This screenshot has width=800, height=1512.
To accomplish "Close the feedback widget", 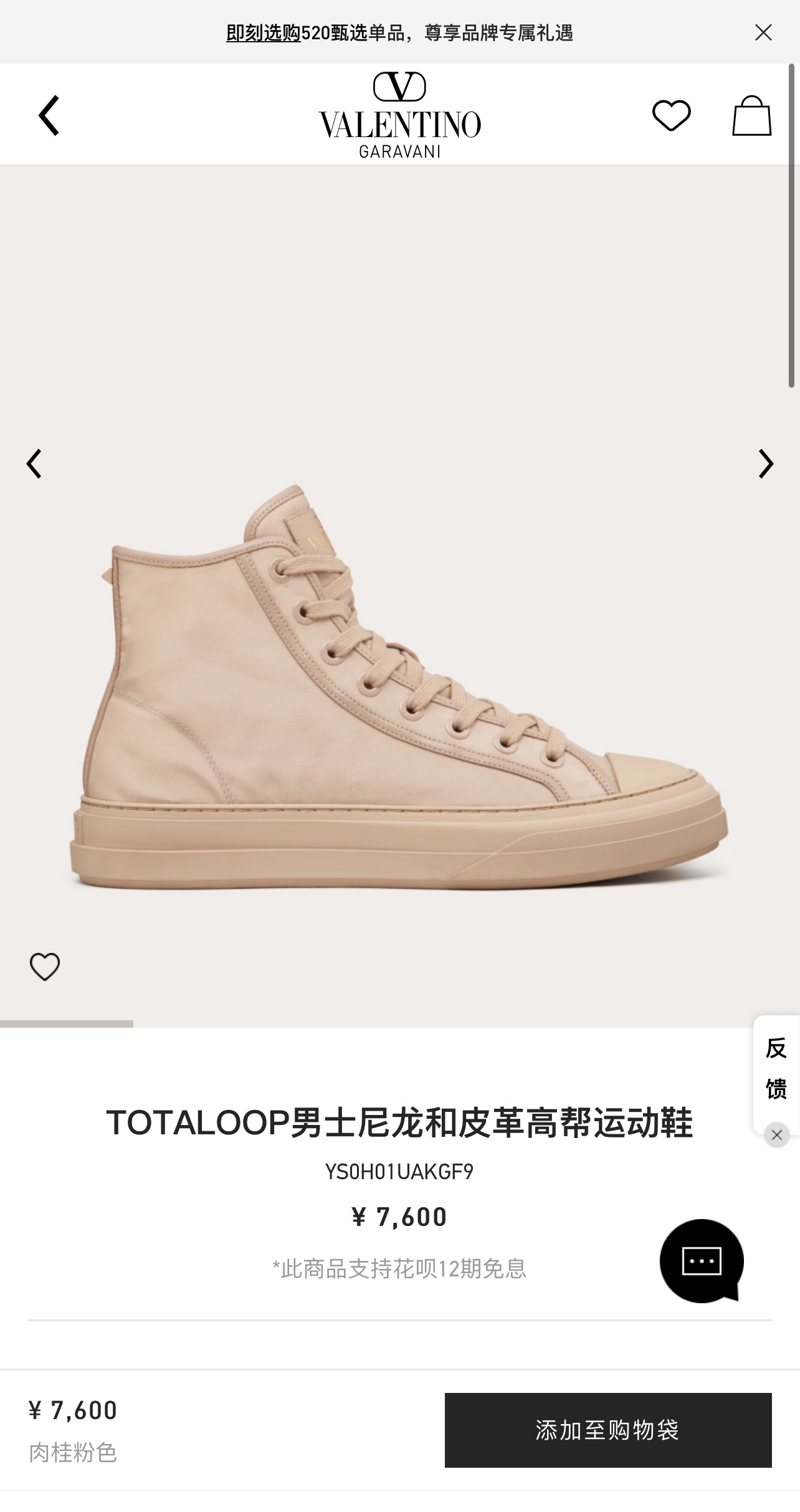I will coord(777,1135).
